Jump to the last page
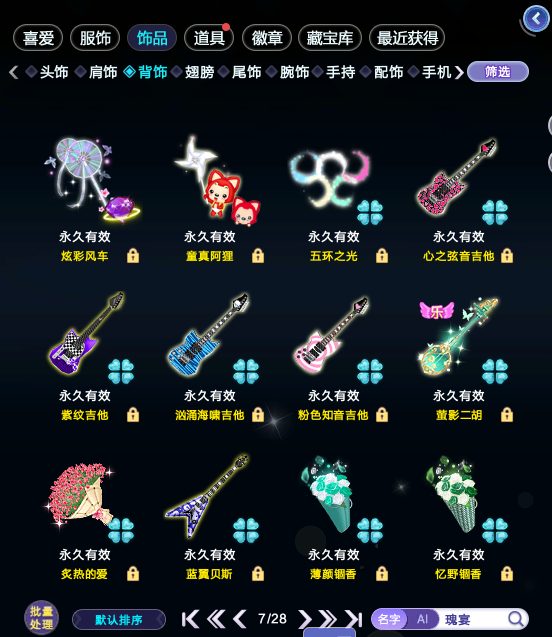Screen dimensions: 552x637 353,620
